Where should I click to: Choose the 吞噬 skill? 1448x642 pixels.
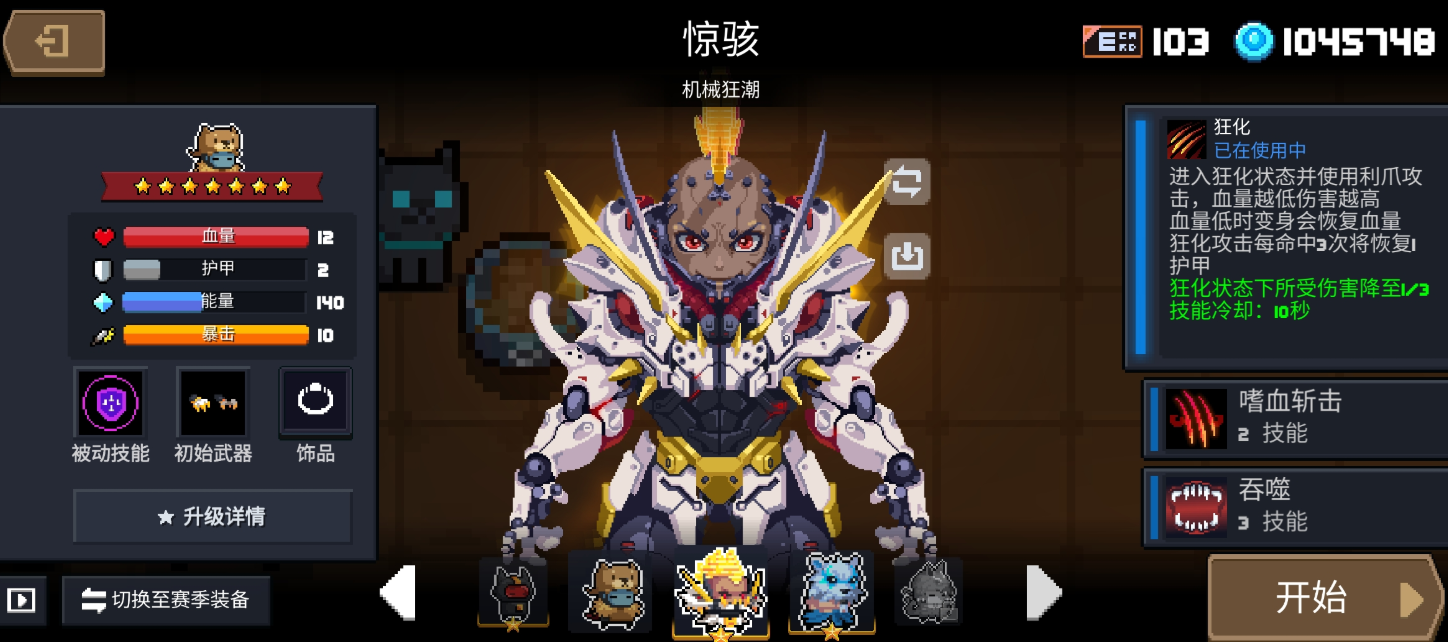click(1294, 505)
